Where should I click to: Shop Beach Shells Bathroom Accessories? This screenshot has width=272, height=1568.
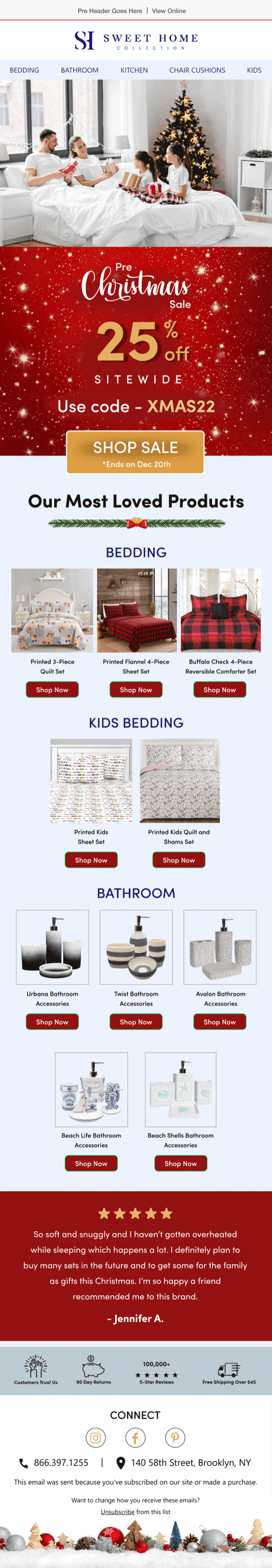[x=181, y=1163]
